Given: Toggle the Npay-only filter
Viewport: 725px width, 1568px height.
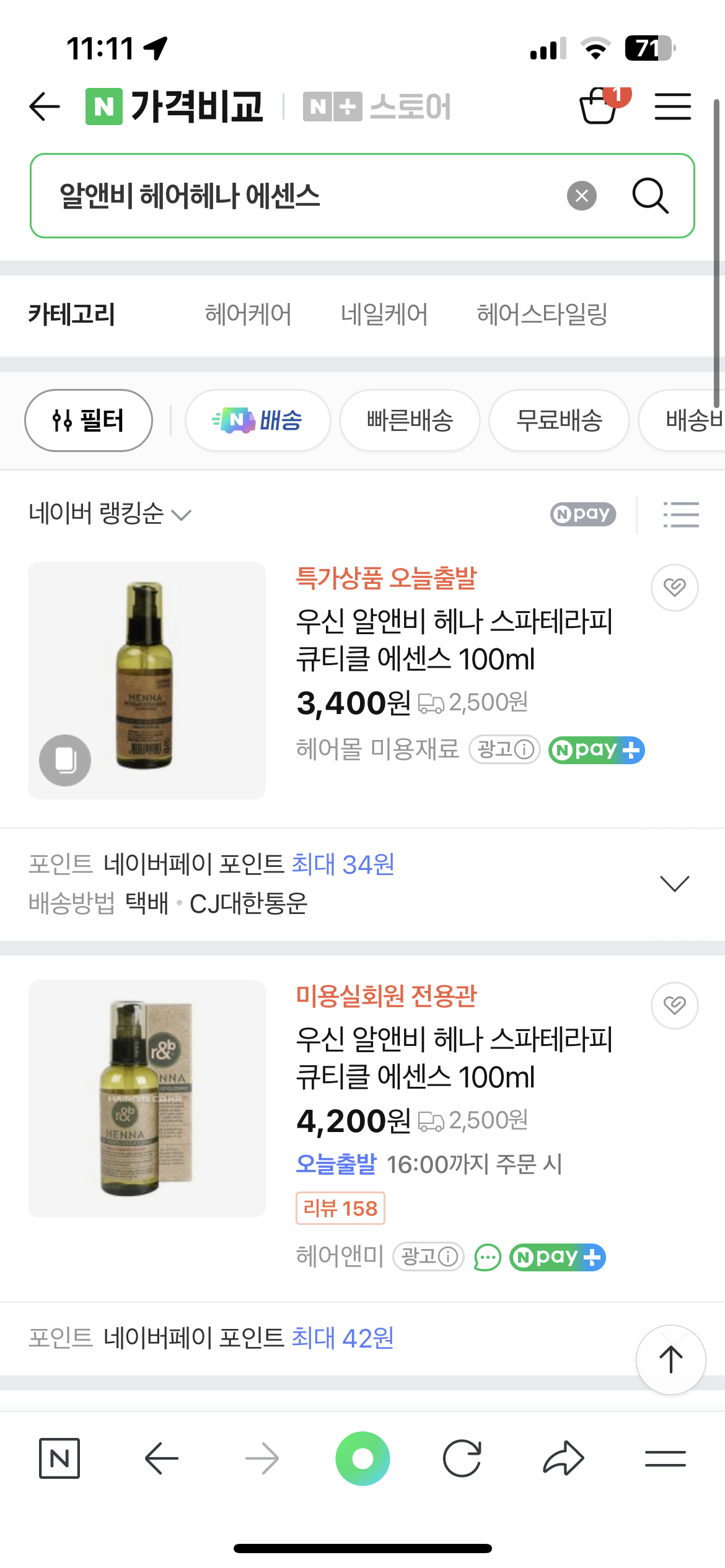Looking at the screenshot, I should click(x=582, y=514).
